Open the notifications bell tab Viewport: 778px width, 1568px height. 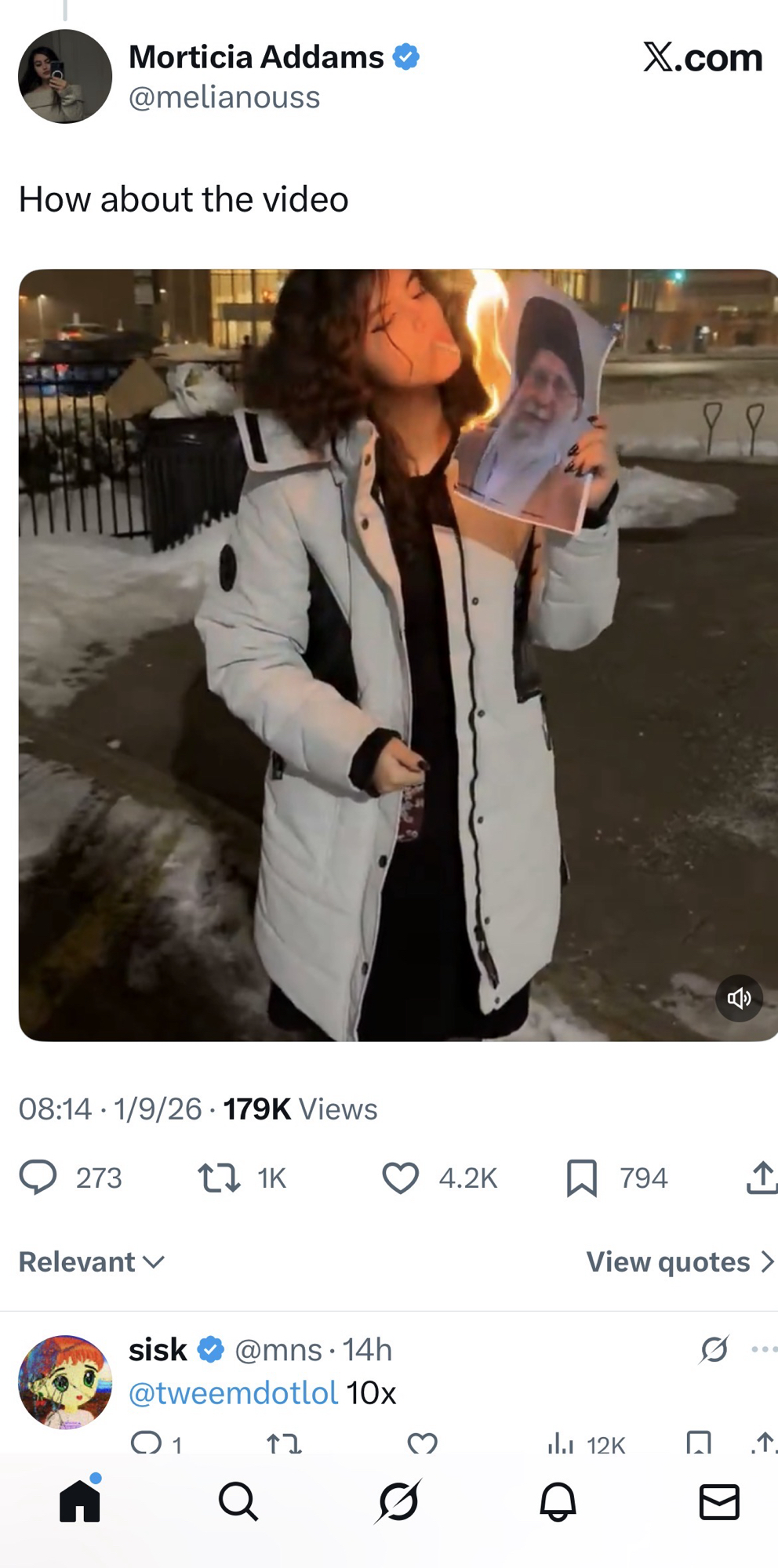pyautogui.click(x=558, y=1502)
